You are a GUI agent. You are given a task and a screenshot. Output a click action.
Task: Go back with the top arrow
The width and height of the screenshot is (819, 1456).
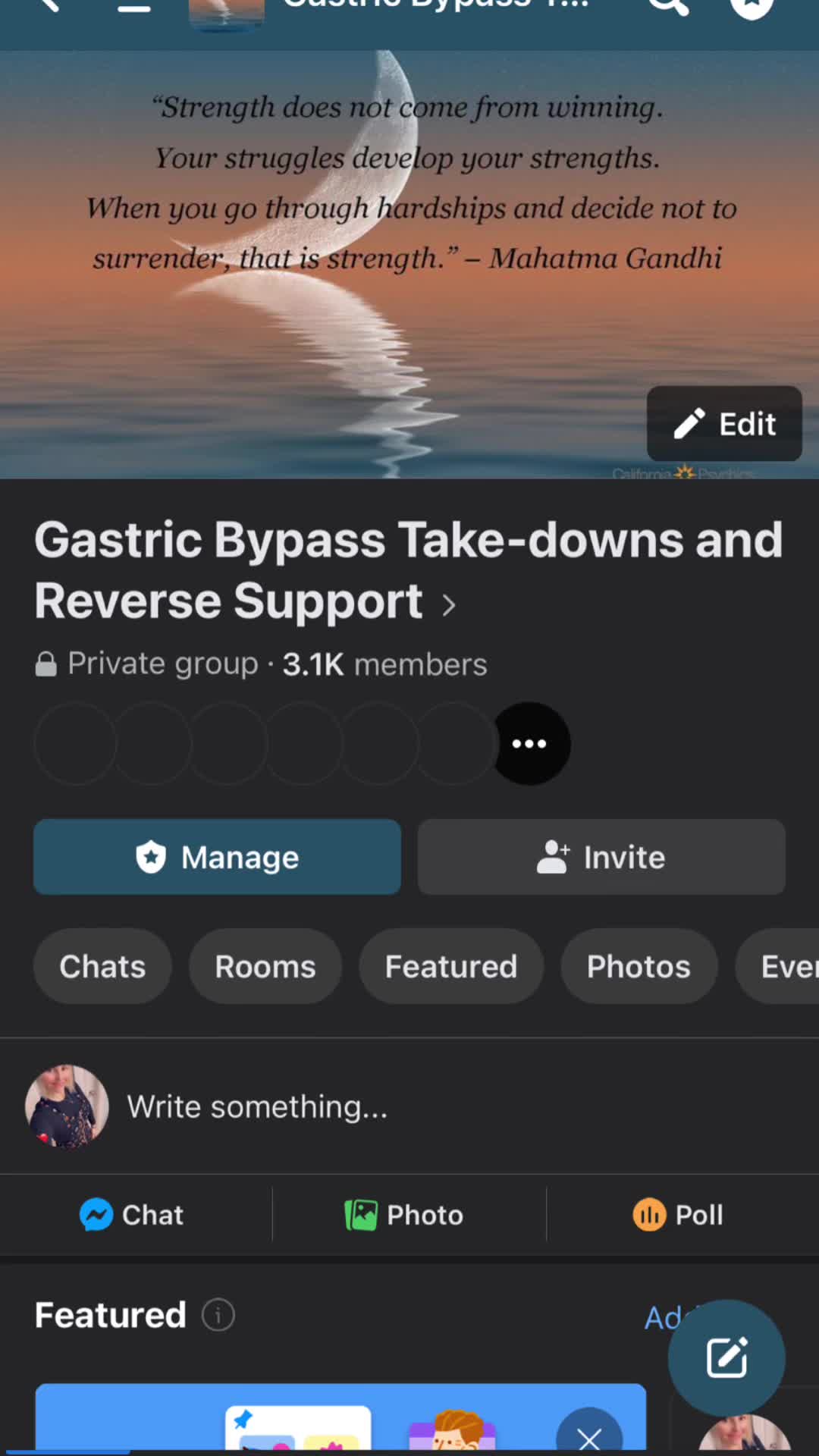click(x=49, y=5)
